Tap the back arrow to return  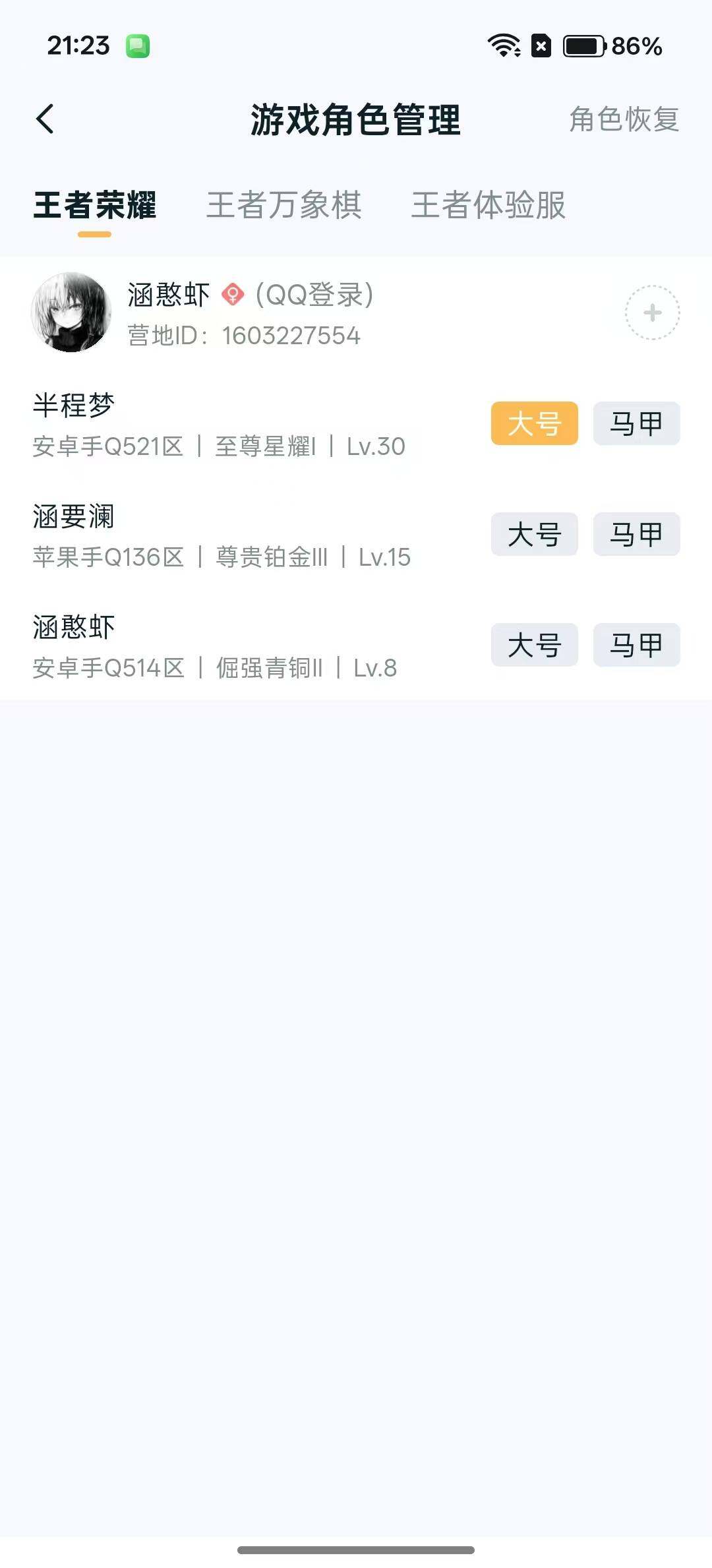[x=45, y=120]
